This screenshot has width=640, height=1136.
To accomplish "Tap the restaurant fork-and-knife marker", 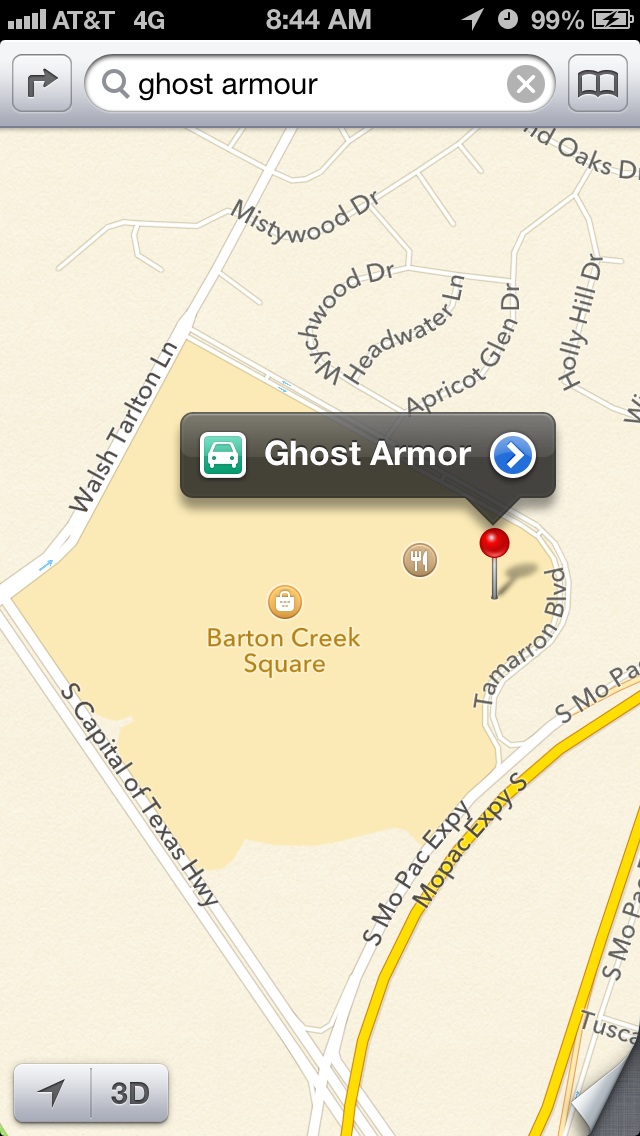I will click(x=420, y=559).
